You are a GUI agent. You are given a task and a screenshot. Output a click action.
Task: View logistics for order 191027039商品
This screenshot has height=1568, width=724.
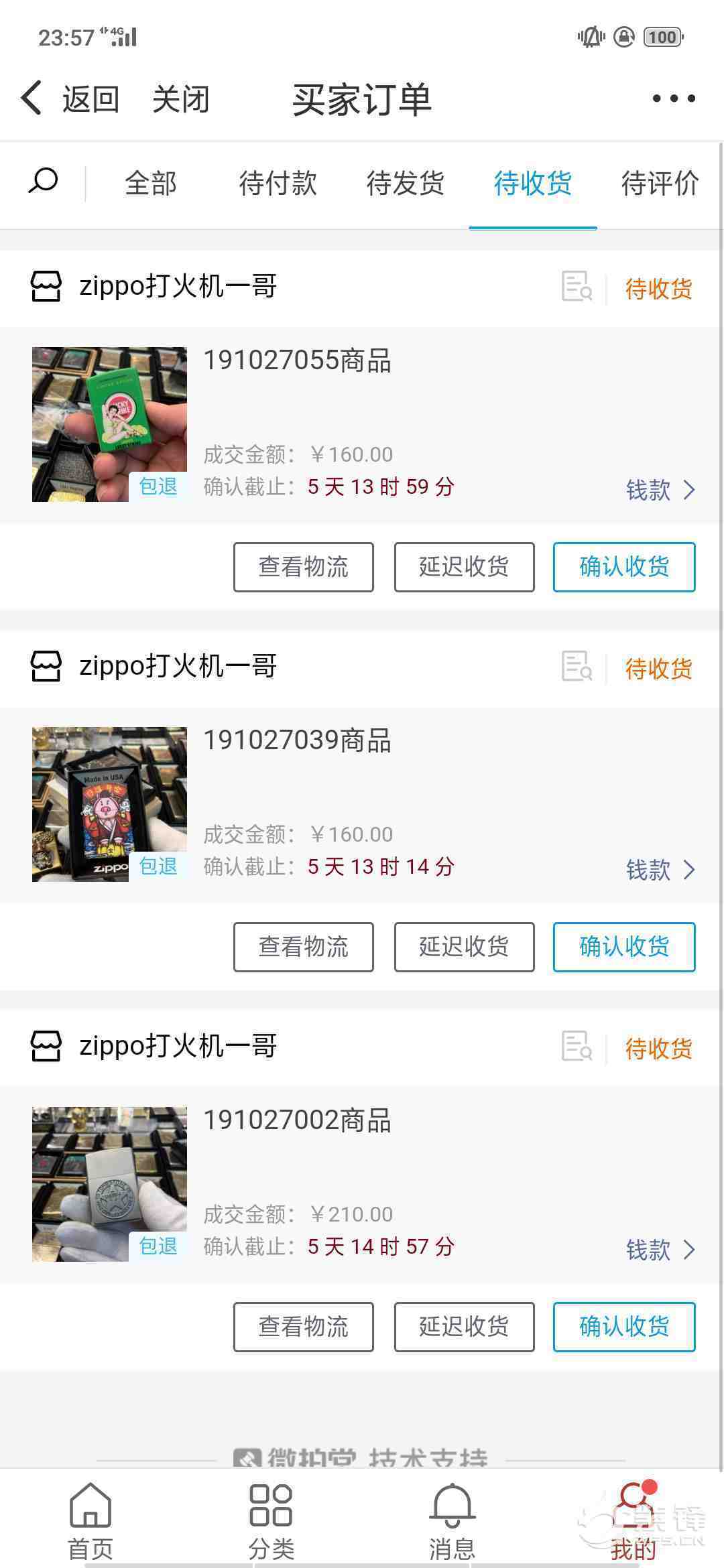(x=303, y=947)
